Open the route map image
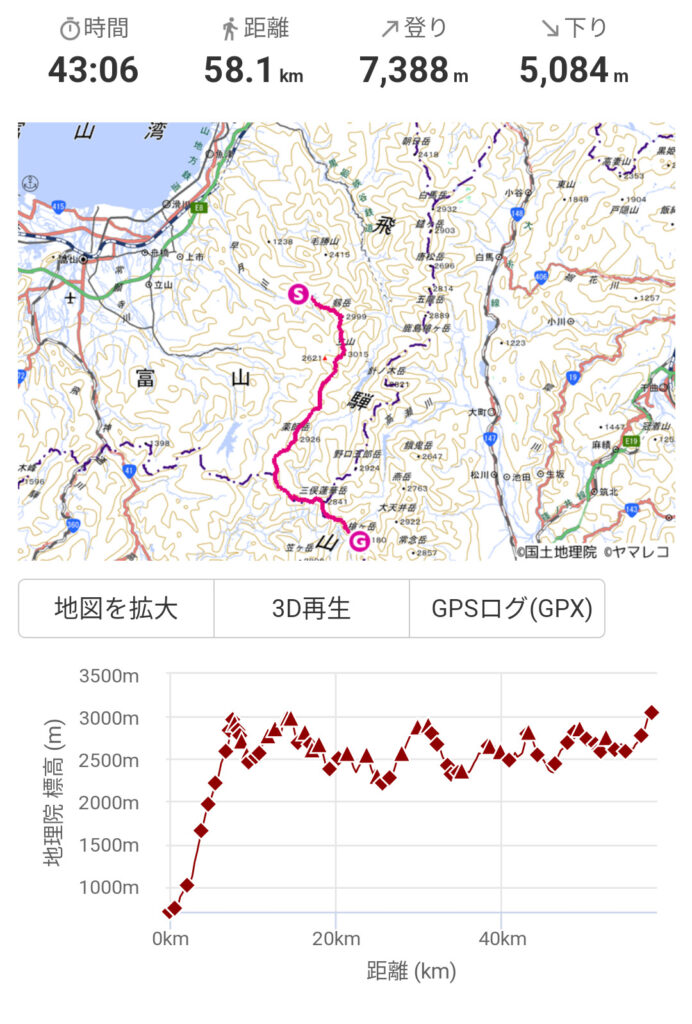This screenshot has height=1024, width=692. 346,341
